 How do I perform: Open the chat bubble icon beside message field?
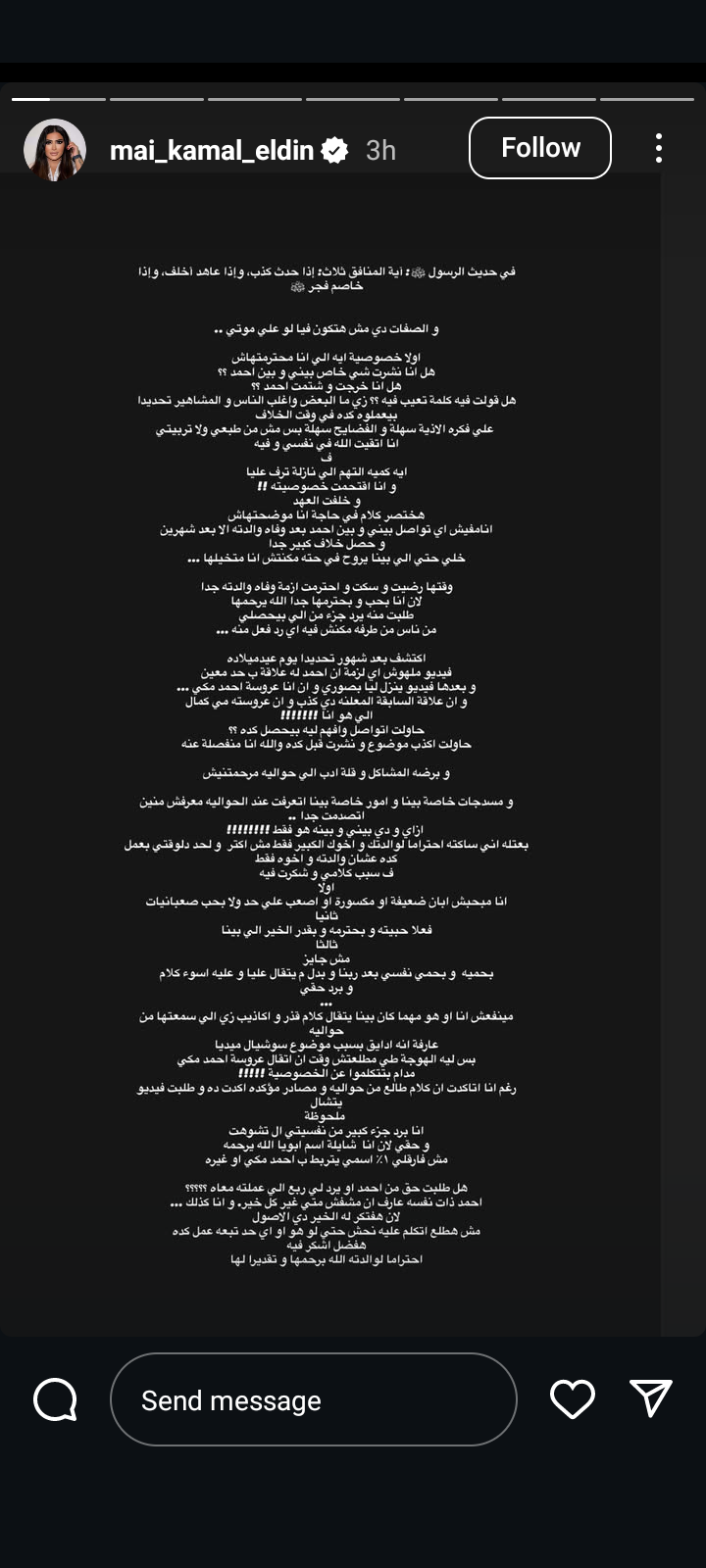tap(56, 1399)
